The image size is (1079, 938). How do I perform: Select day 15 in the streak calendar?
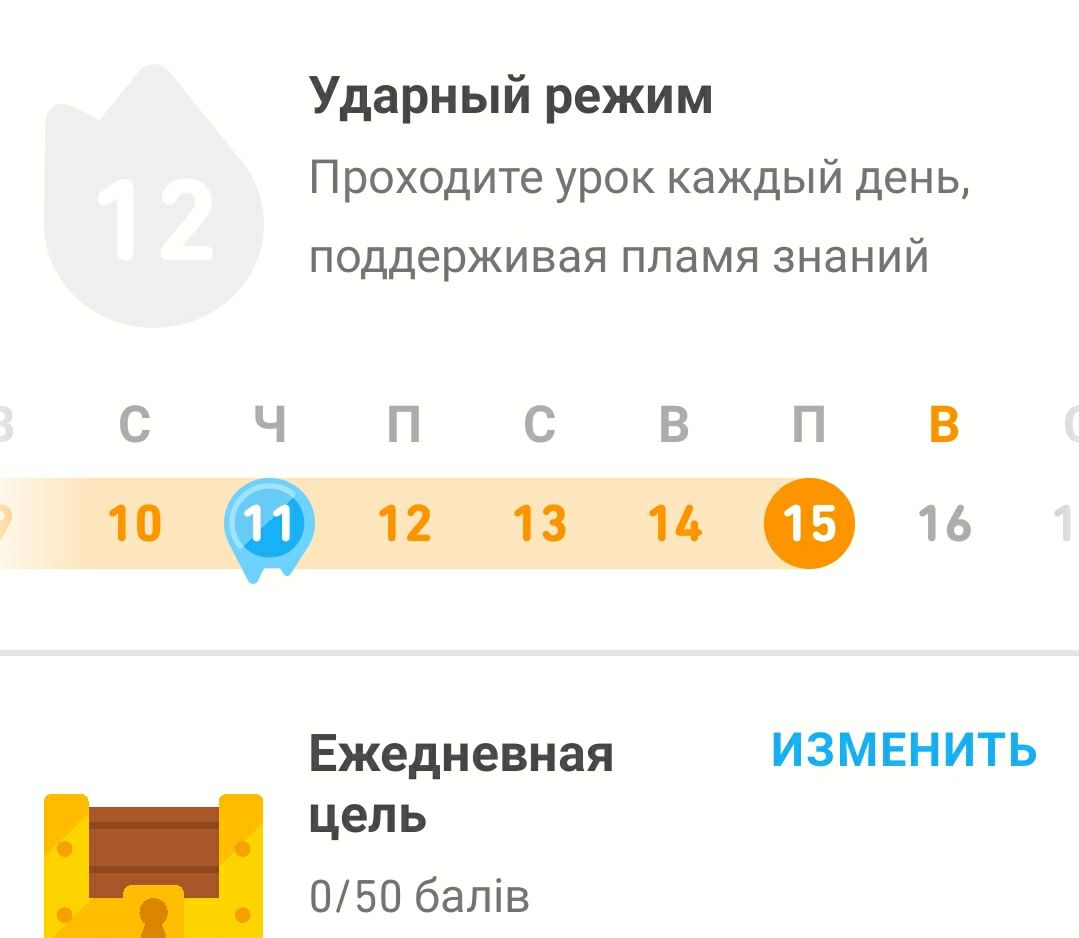809,523
